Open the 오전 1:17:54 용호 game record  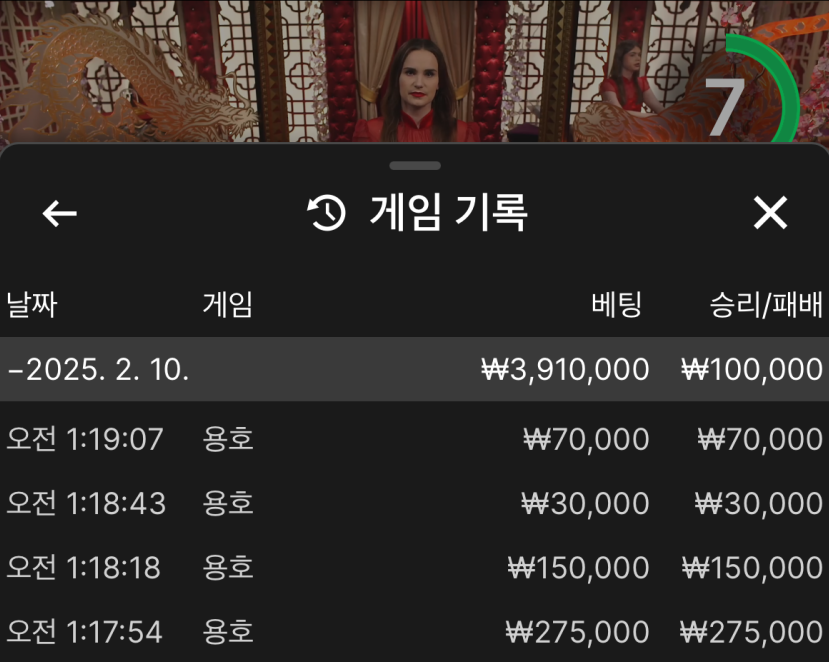tap(414, 632)
